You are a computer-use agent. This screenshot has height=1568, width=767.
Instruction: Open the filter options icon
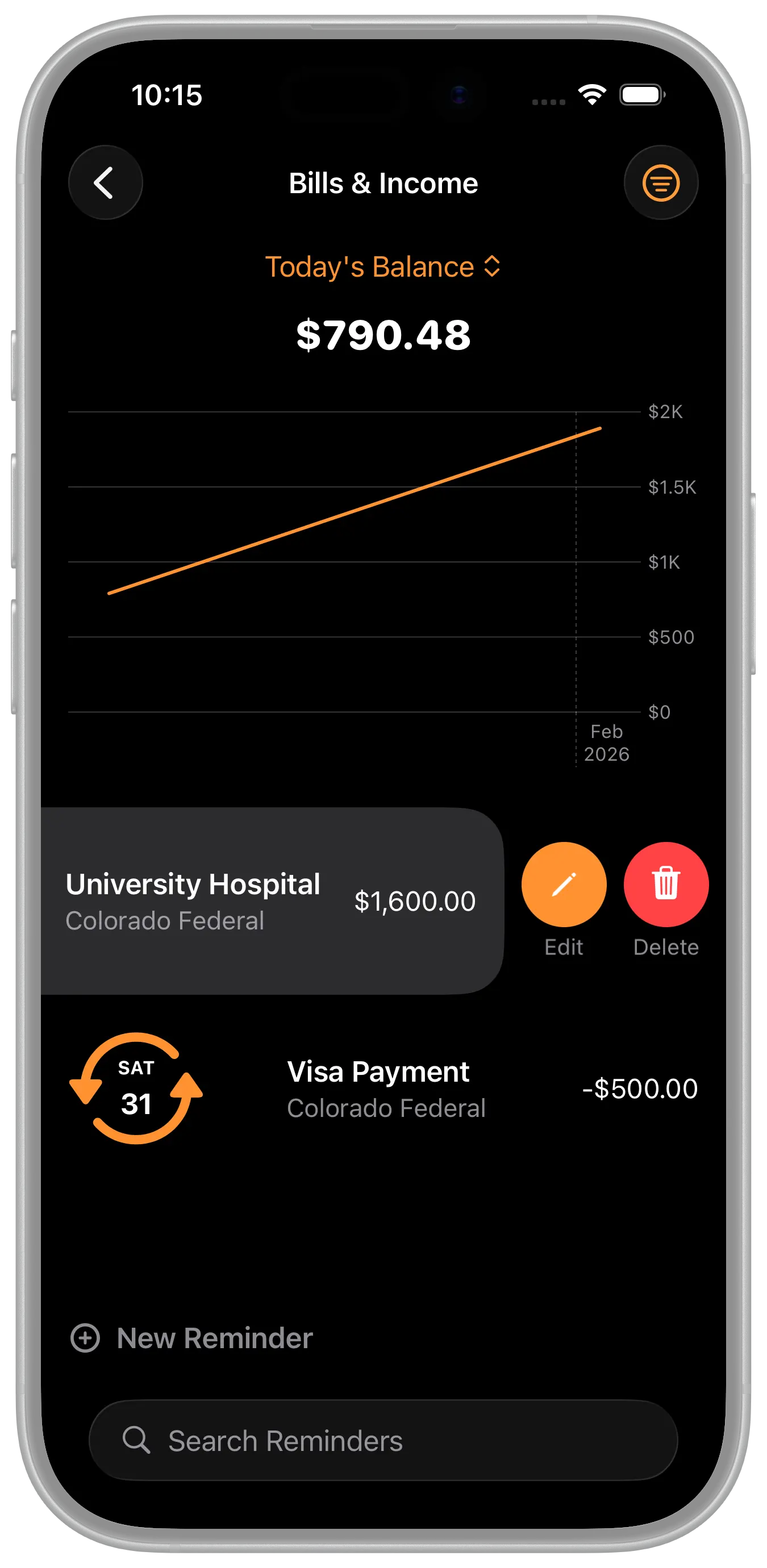(x=660, y=182)
